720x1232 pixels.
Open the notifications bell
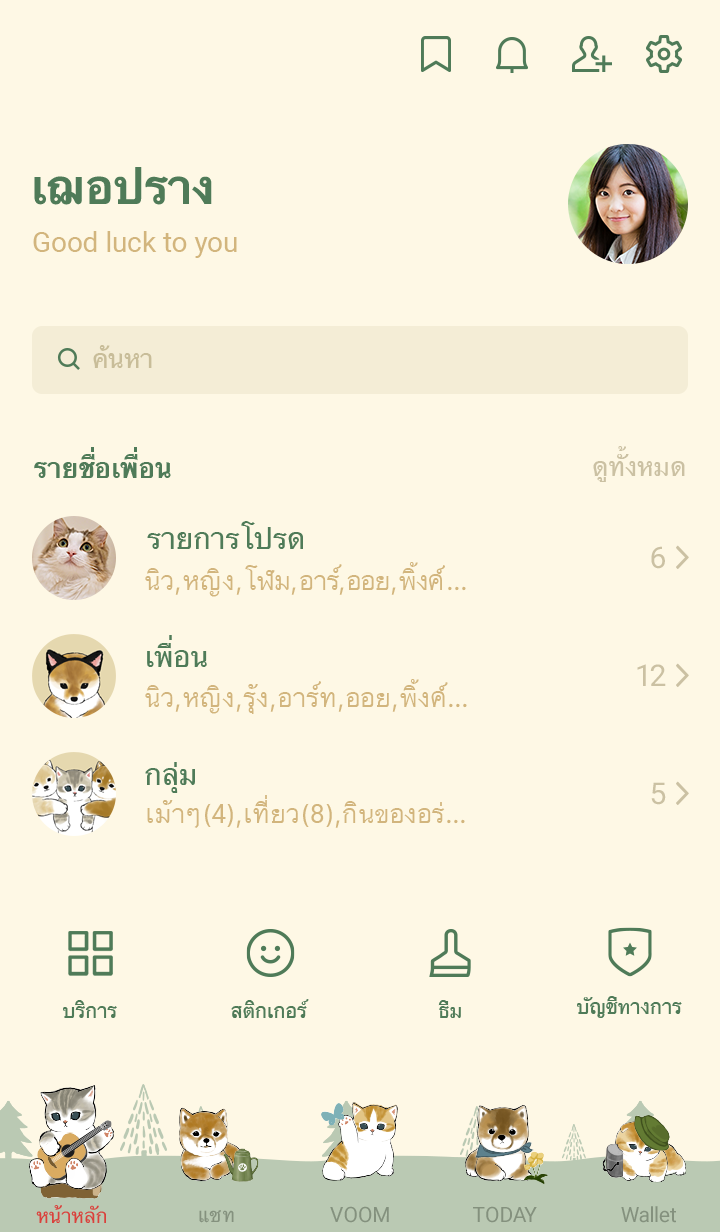(x=512, y=54)
